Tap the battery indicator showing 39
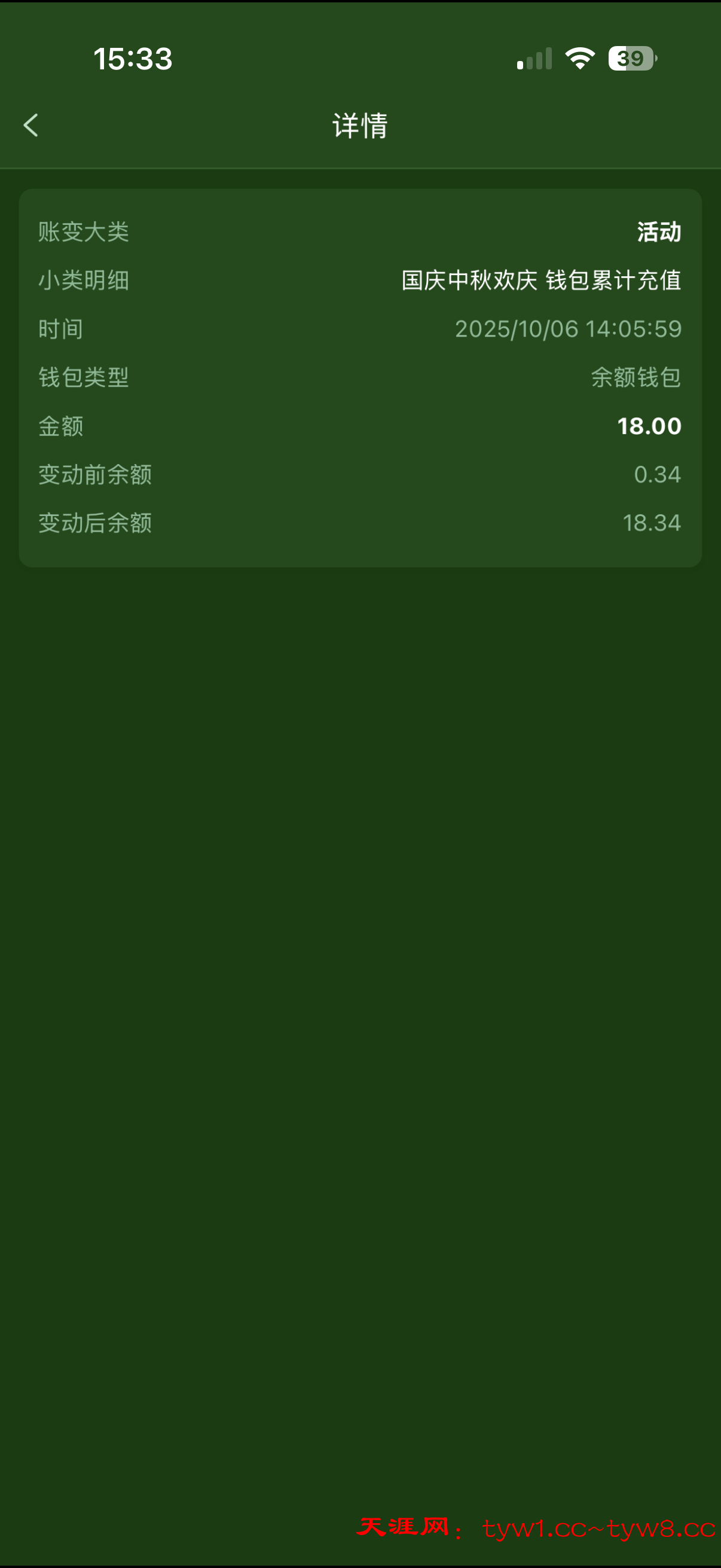Screen dimensions: 721x1568 pos(629,58)
